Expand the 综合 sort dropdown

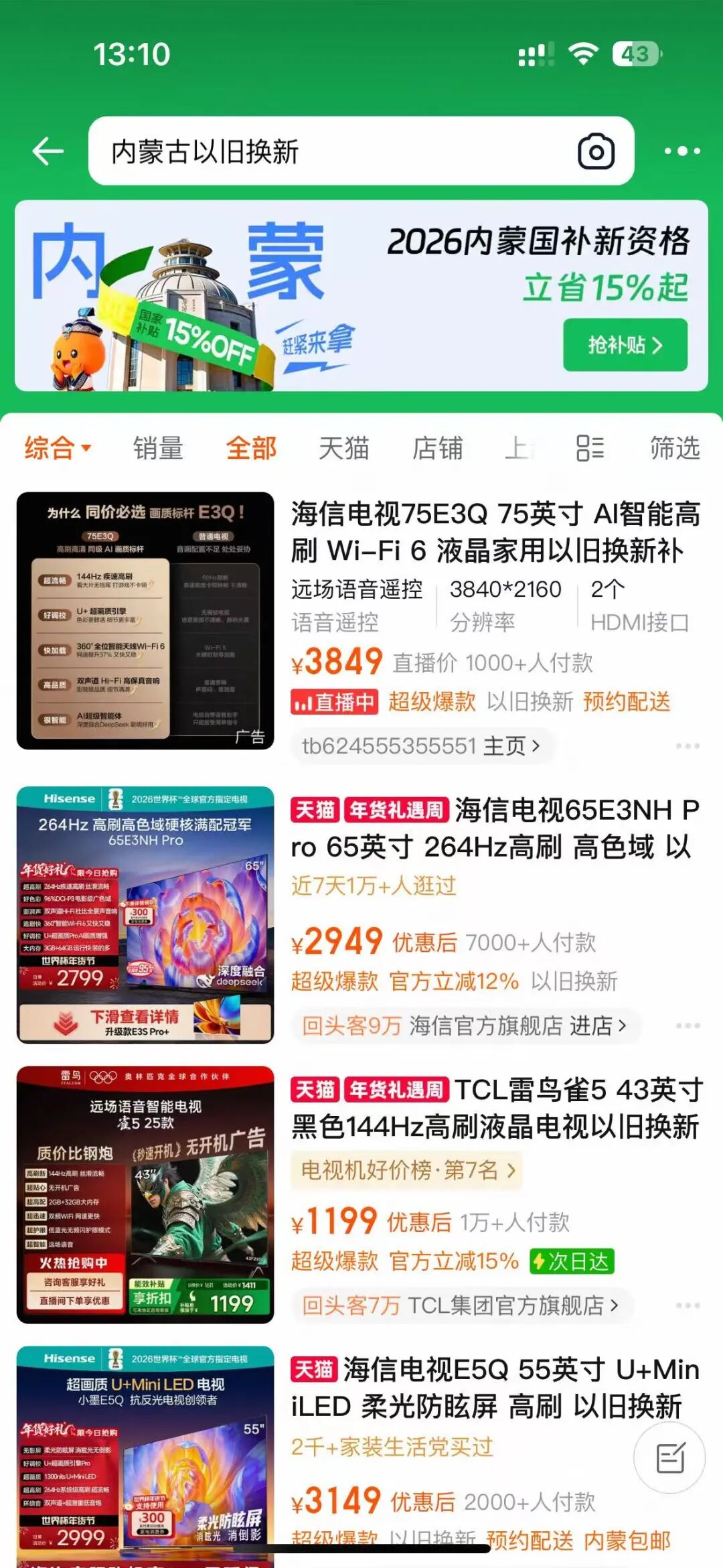58,448
